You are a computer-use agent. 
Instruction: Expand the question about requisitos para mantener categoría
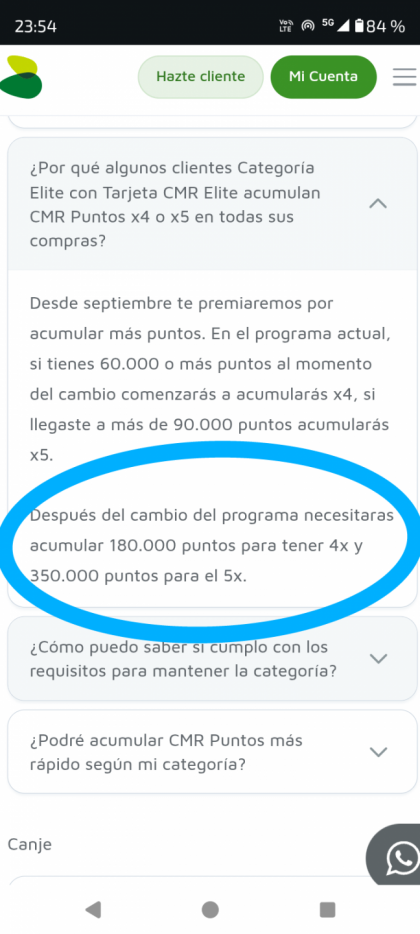pyautogui.click(x=212, y=659)
